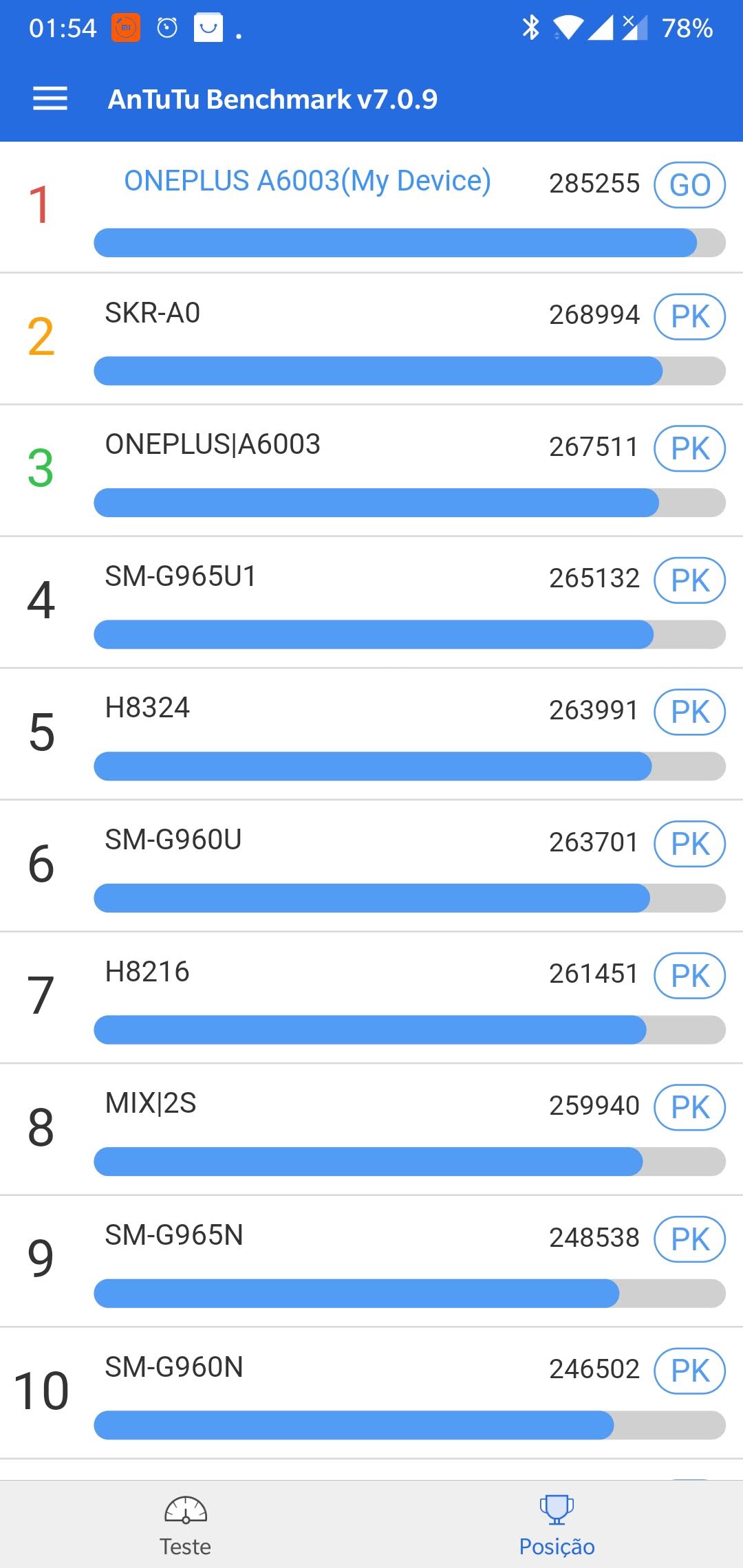The image size is (743, 1568).
Task: Compare with ONEPLUS|A6003 via PK
Action: [689, 449]
